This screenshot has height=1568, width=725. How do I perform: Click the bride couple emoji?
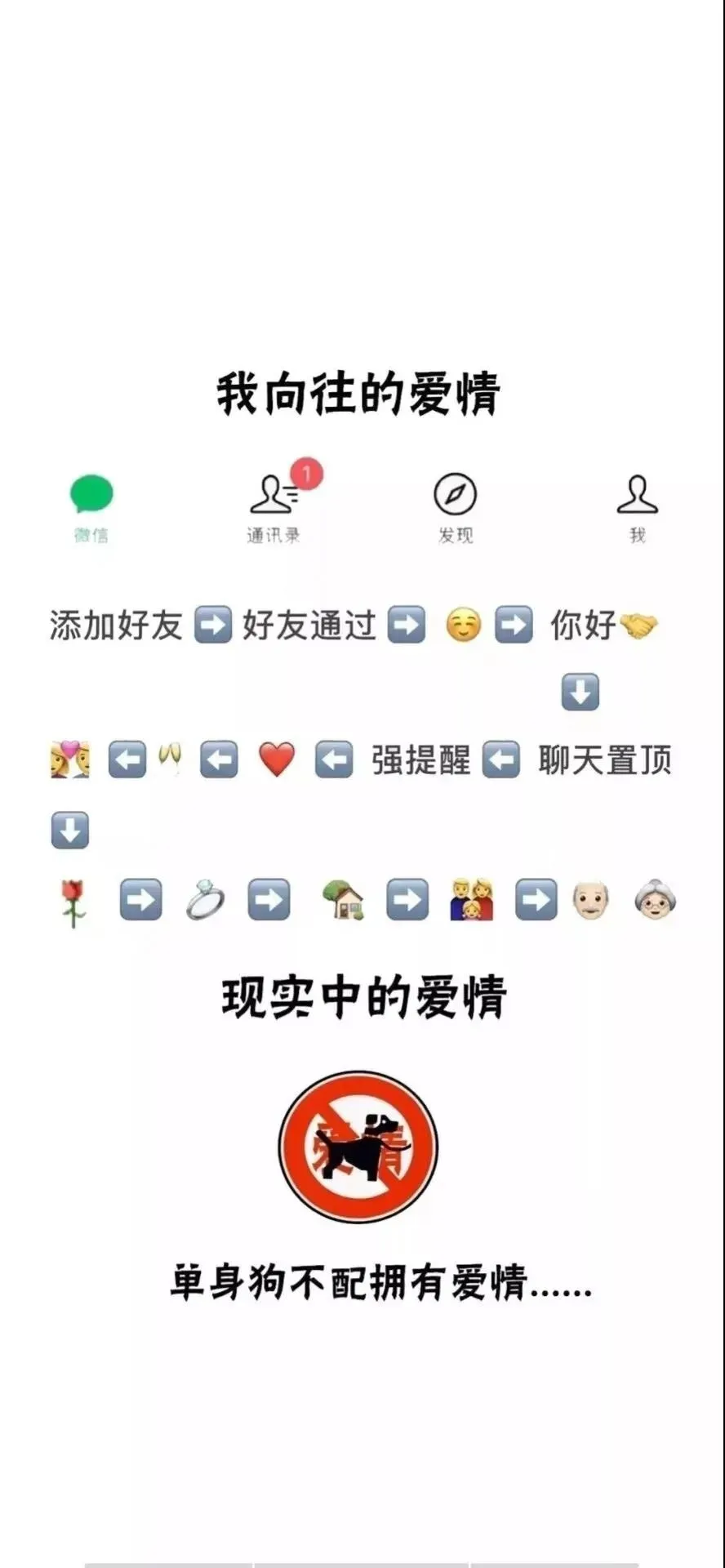pyautogui.click(x=70, y=759)
